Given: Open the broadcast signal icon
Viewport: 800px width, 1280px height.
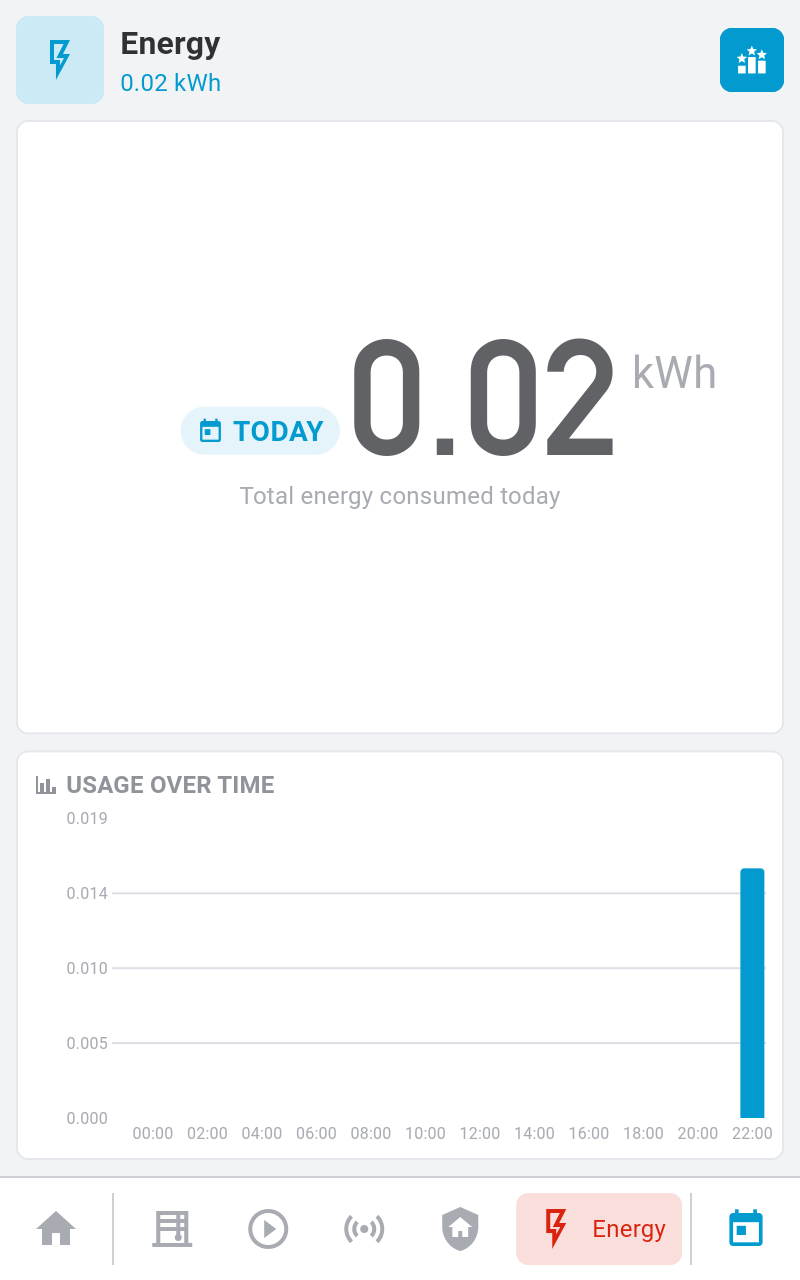Looking at the screenshot, I should pyautogui.click(x=364, y=1228).
